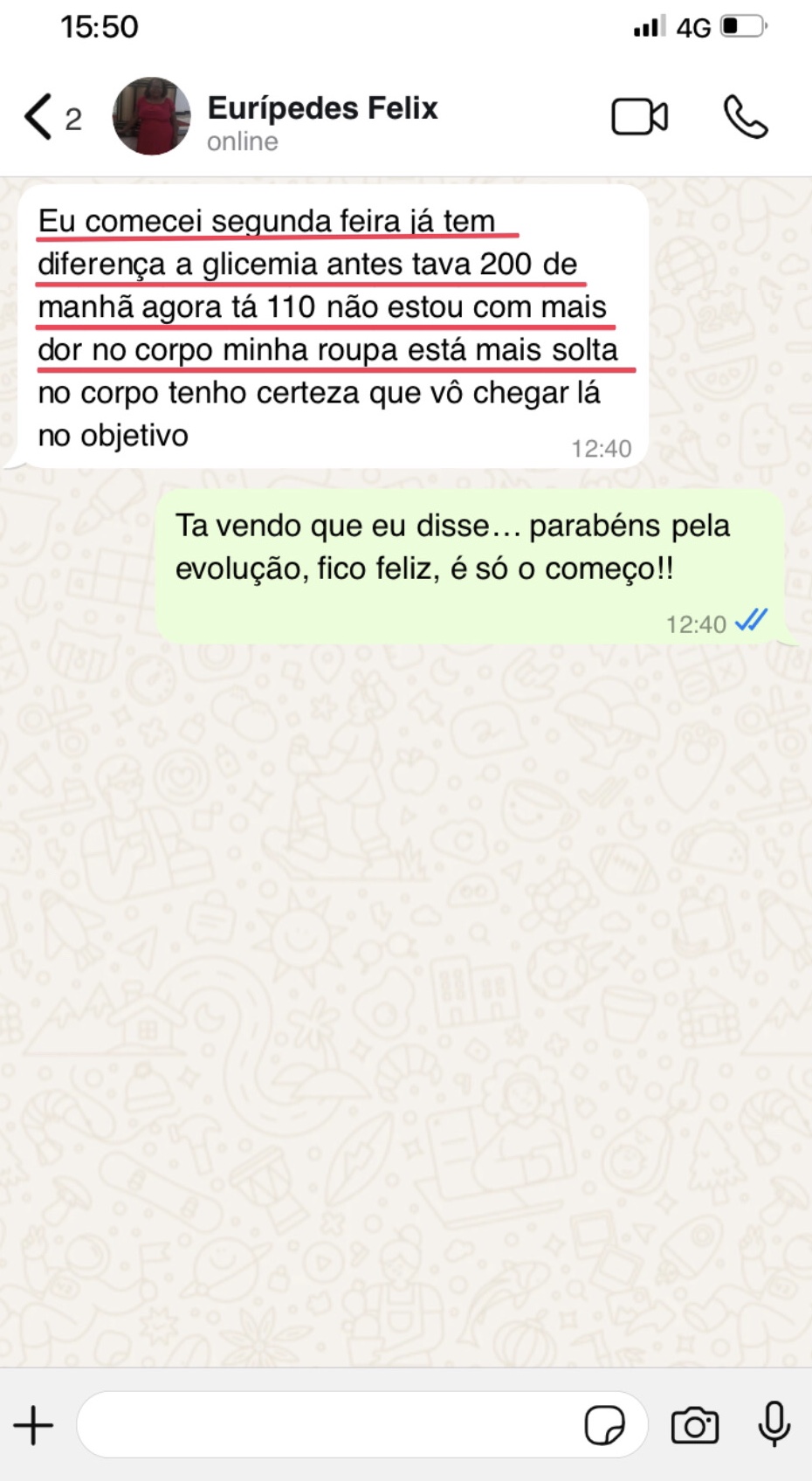812x1481 pixels.
Task: Start a video call with Eurípedes Felix
Action: coord(639,117)
